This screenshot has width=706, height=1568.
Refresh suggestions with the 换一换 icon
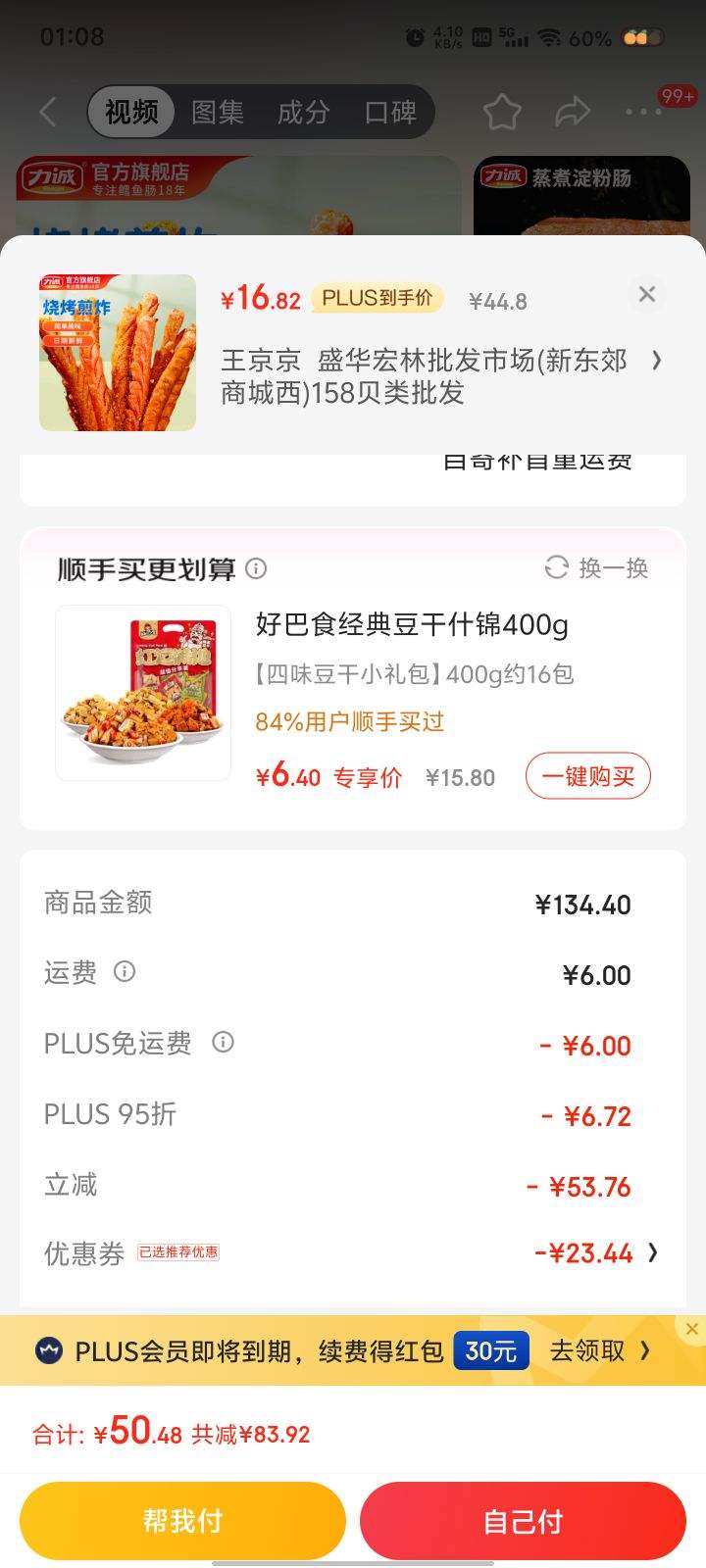(557, 567)
